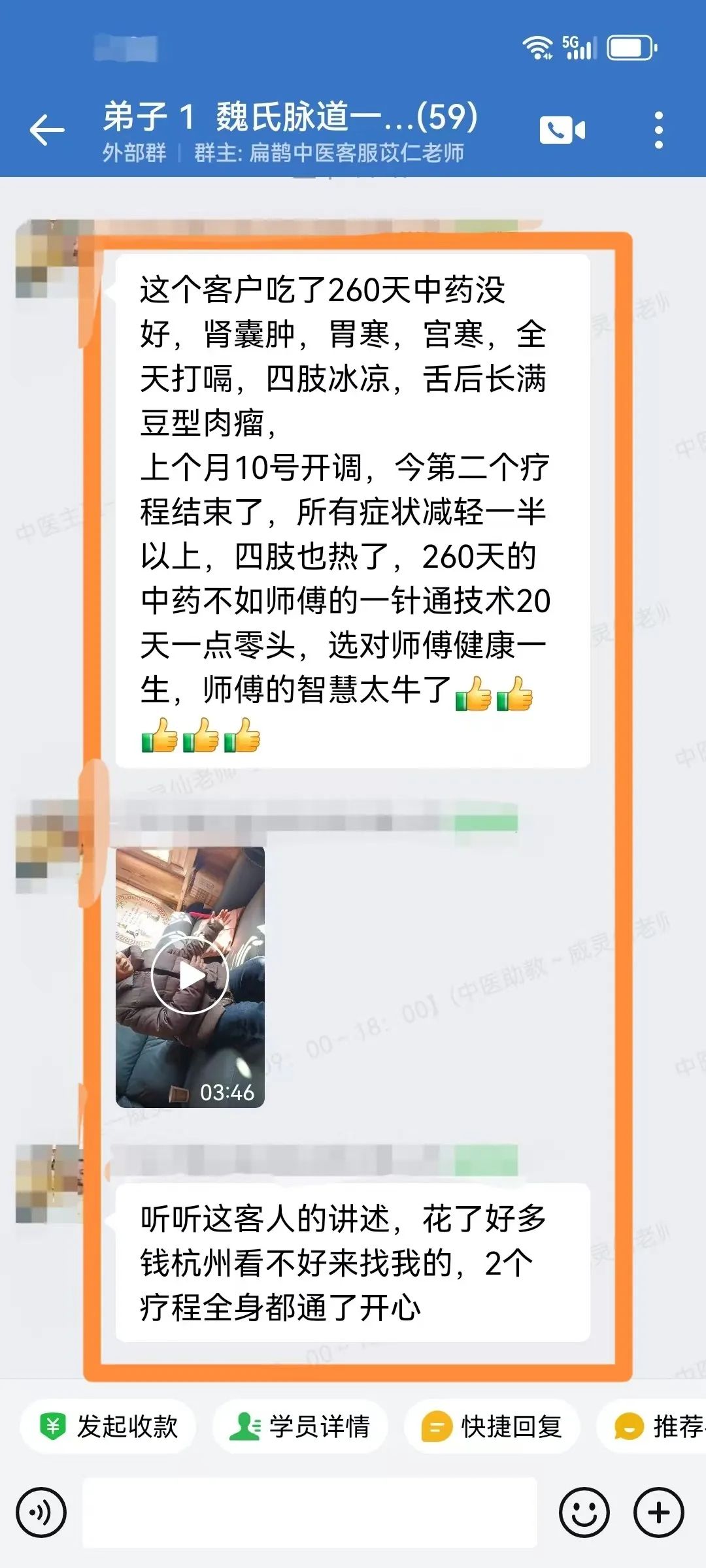Tap 发起收款 to request payment

109,1426
